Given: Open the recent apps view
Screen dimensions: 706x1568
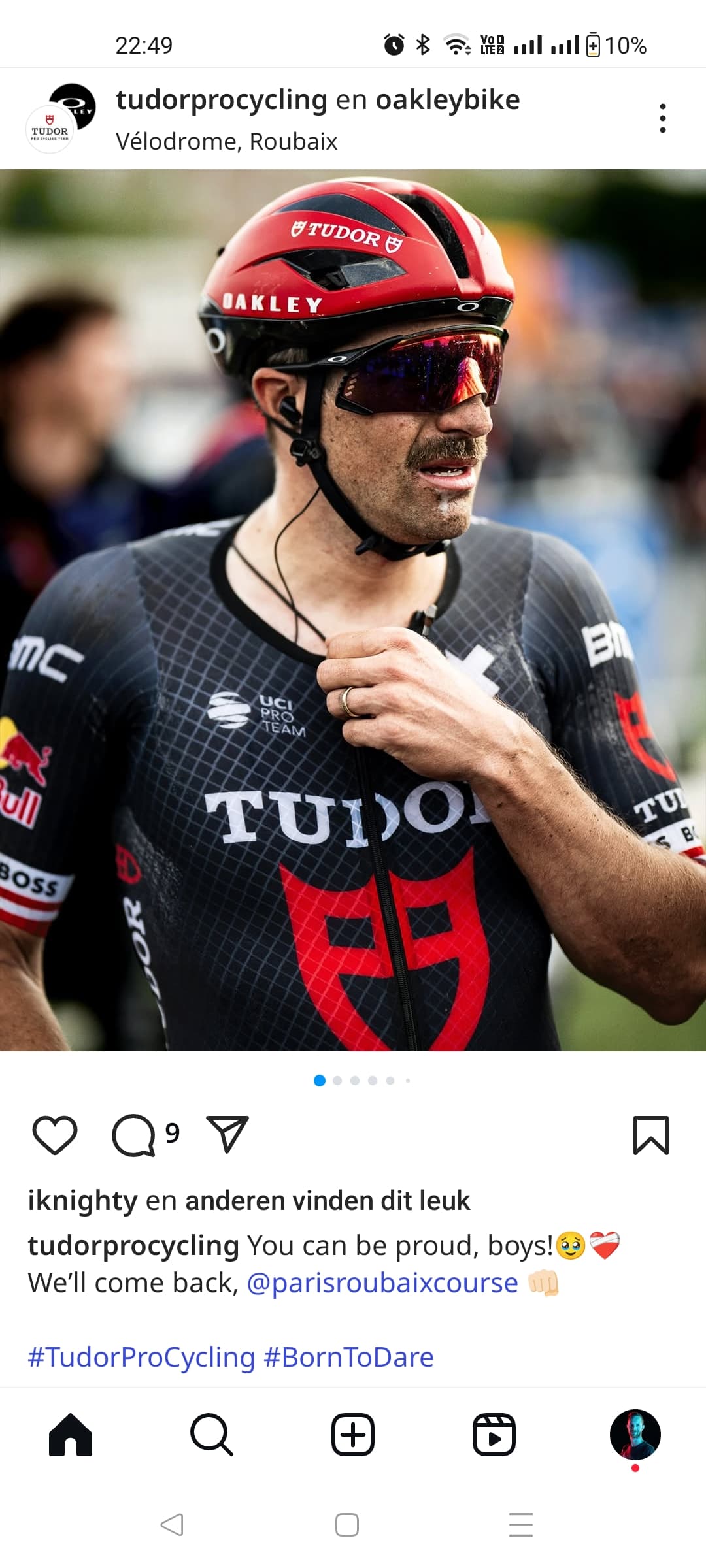Looking at the screenshot, I should tap(521, 1525).
